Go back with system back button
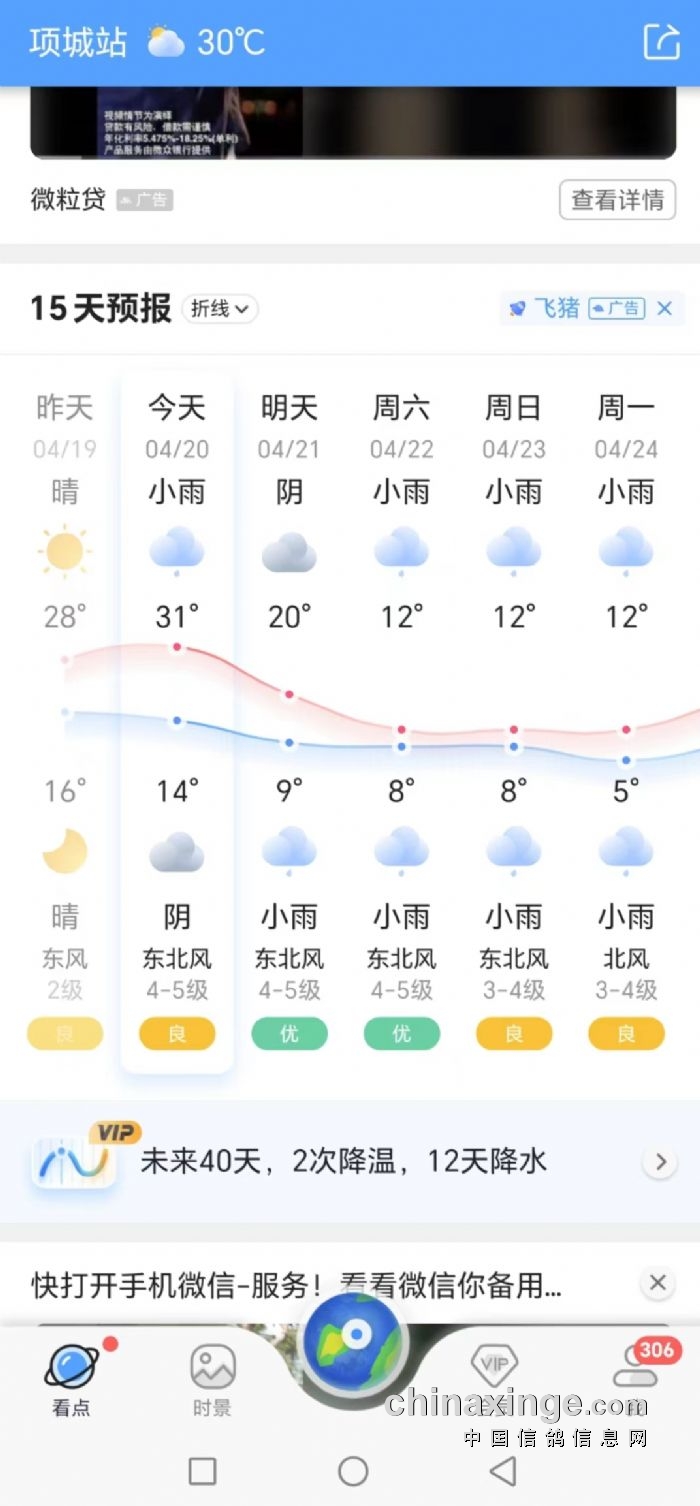 pyautogui.click(x=503, y=1471)
